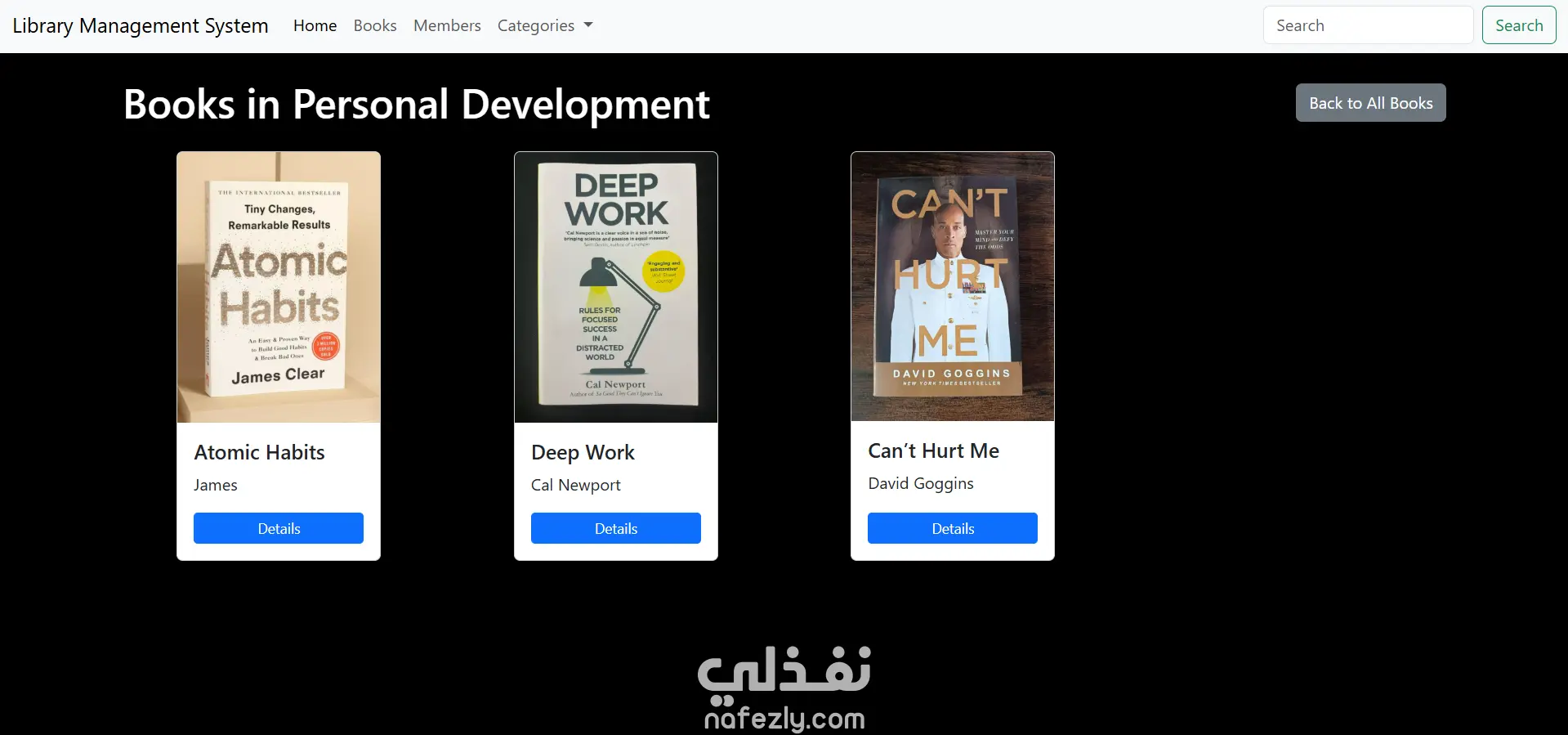Tap the green Search button
This screenshot has width=1568, height=735.
point(1518,25)
